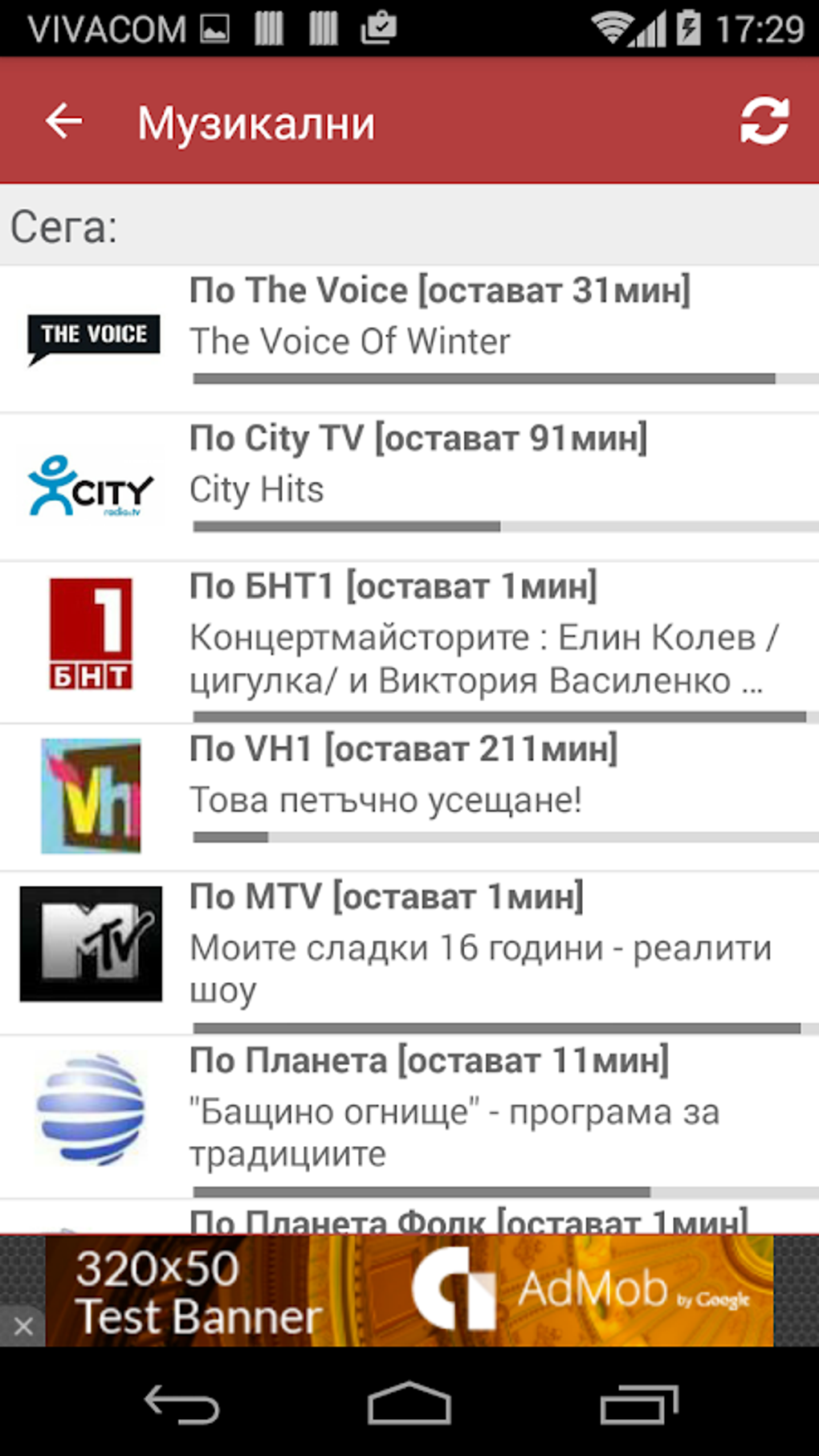Select 'City Hits' program entry

coord(257,490)
